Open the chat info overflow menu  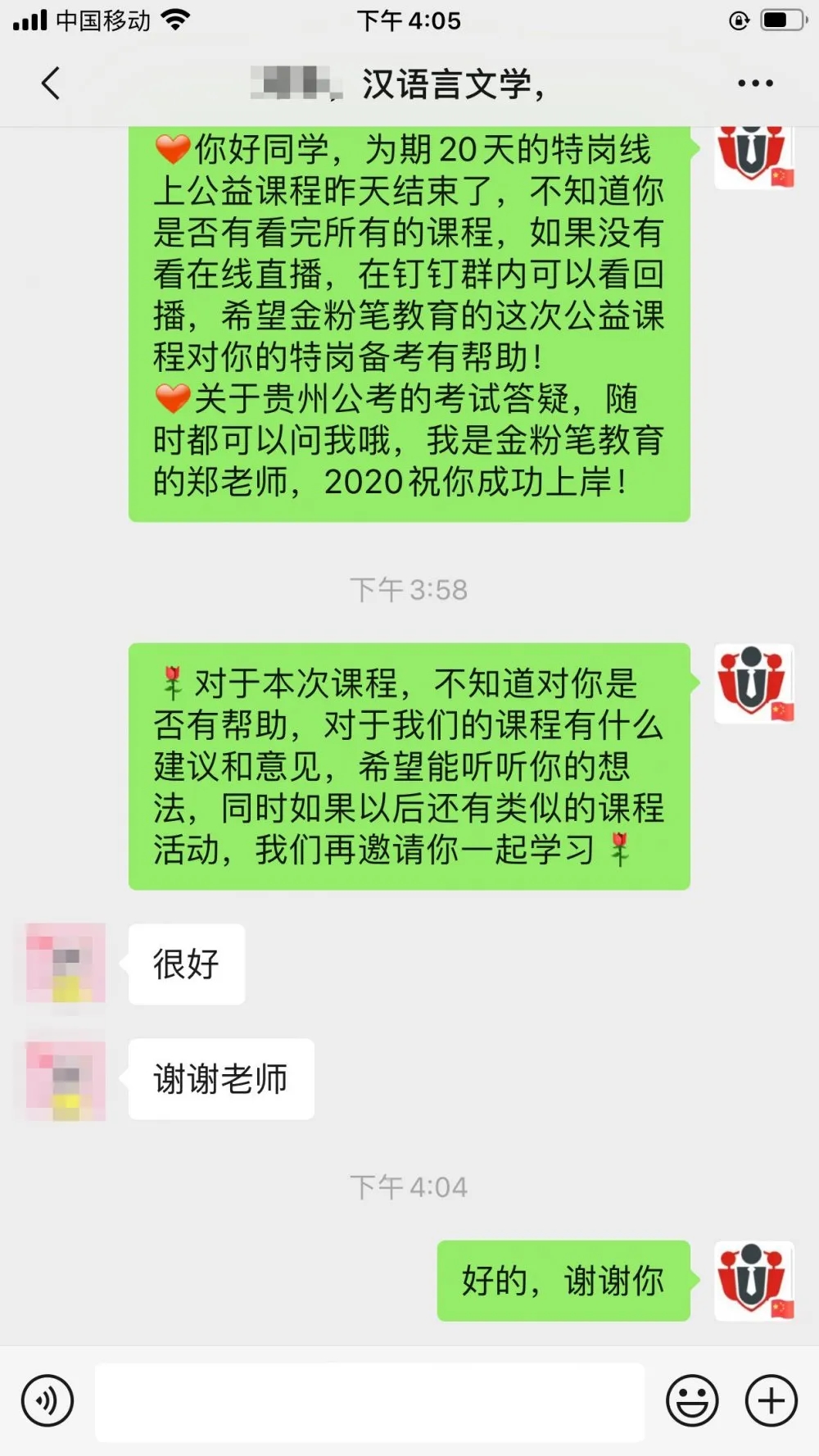pos(754,84)
